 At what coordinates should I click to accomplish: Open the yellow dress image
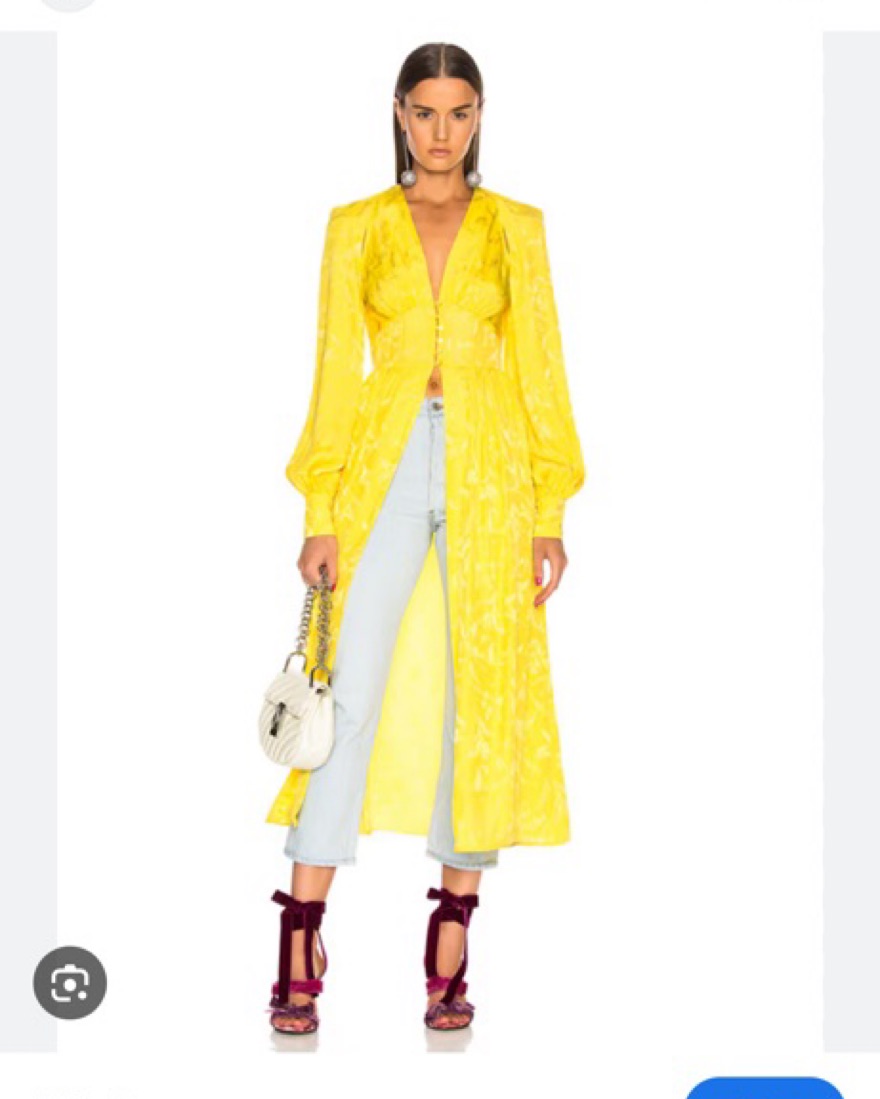(440, 520)
